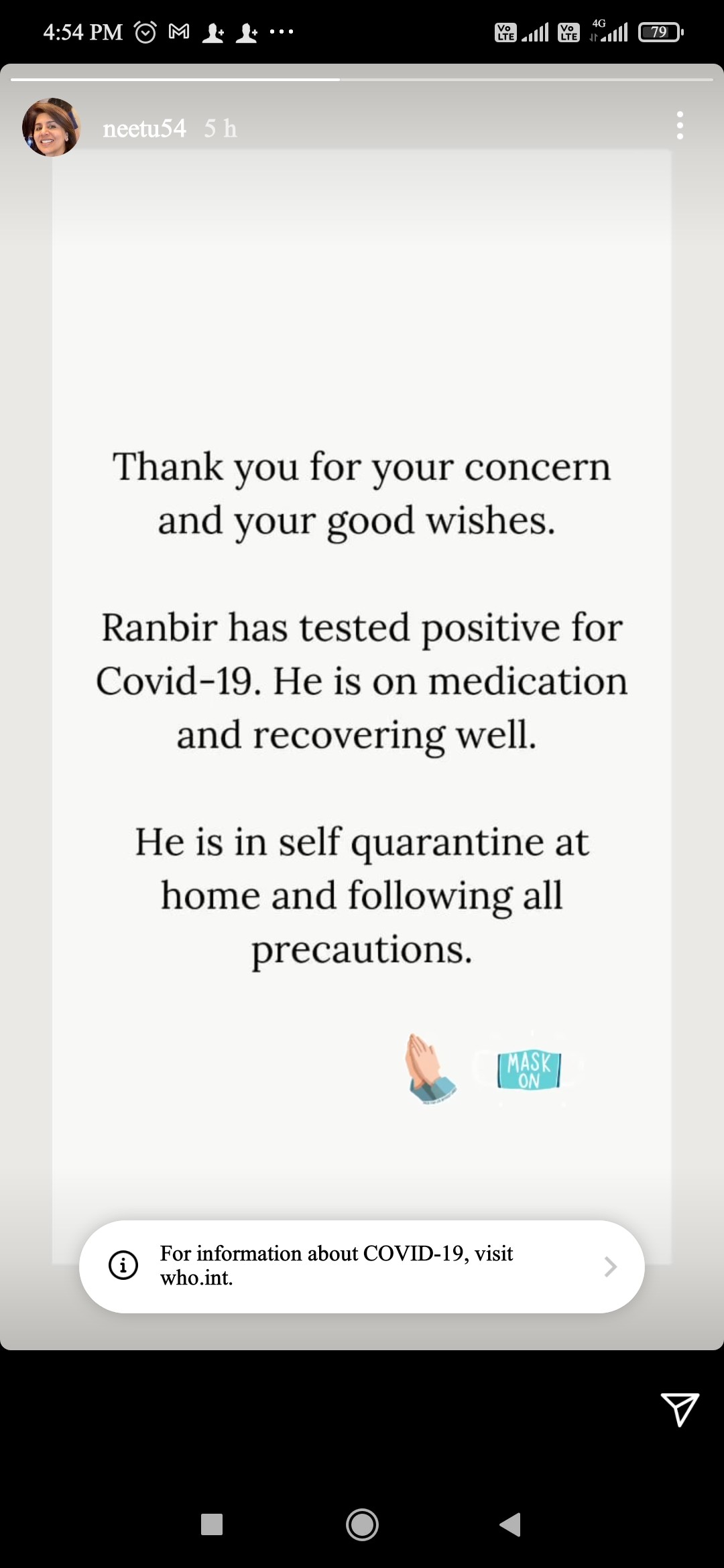Screen dimensions: 724x1568
Task: Go back using the system back button
Action: coord(511,1524)
